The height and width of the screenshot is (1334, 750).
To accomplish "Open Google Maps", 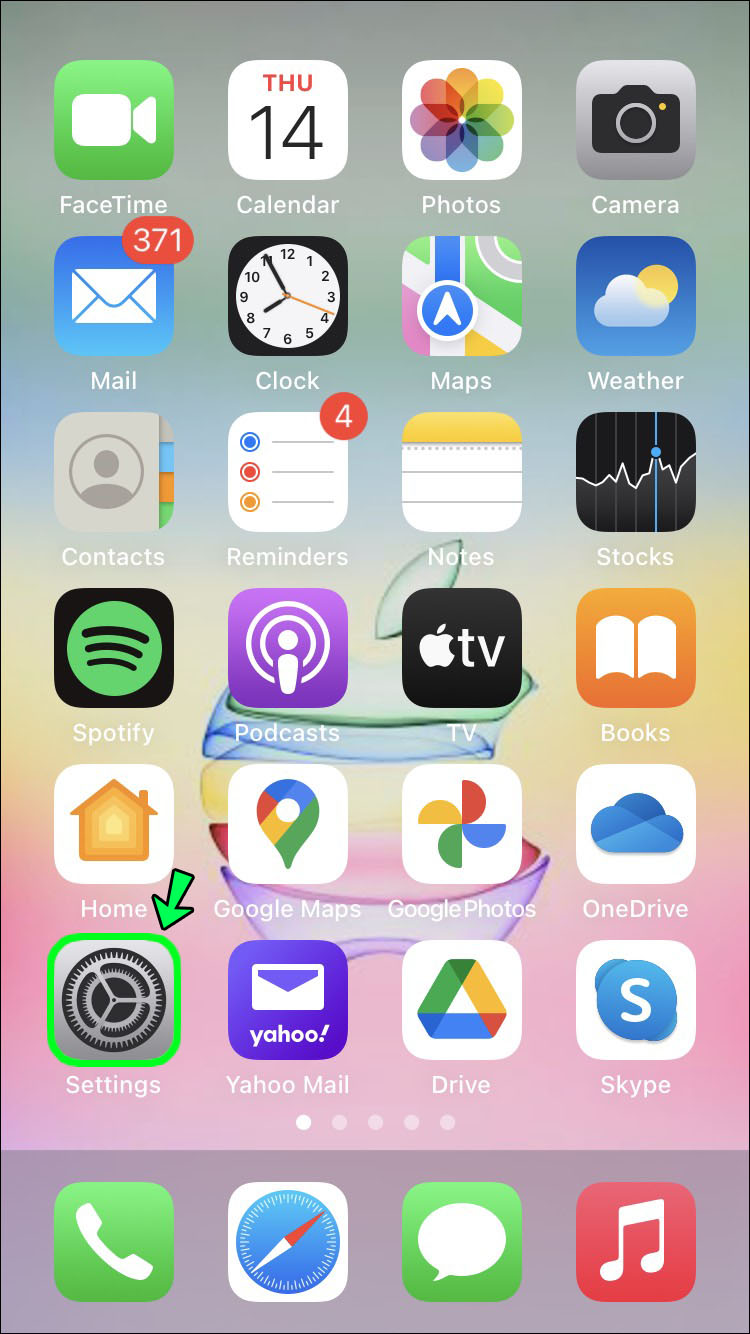I will (x=288, y=824).
